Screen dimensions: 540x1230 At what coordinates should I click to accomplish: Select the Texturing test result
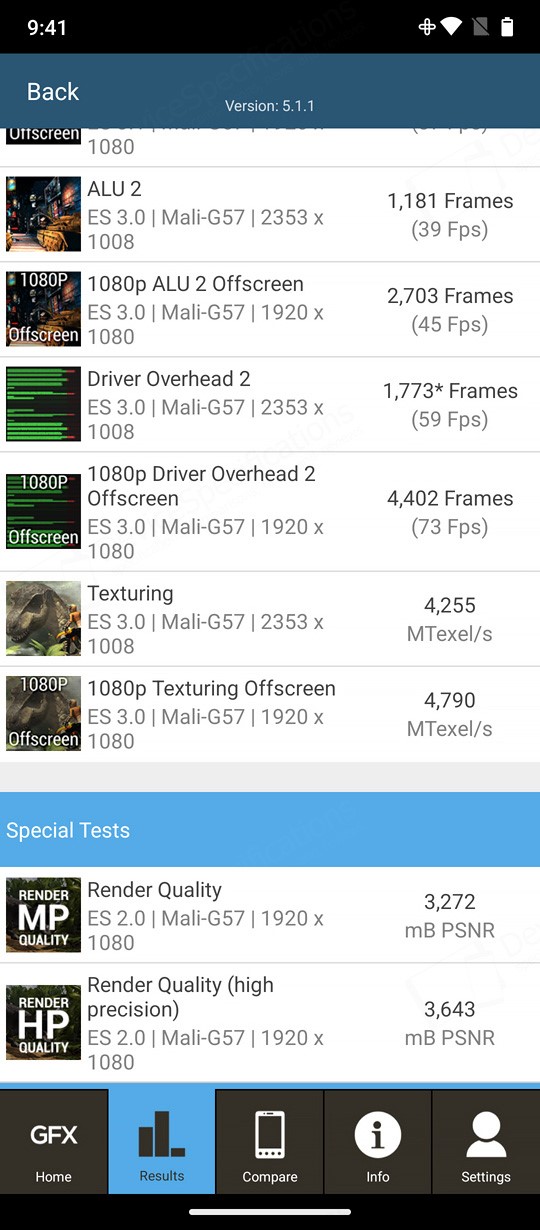(270, 619)
